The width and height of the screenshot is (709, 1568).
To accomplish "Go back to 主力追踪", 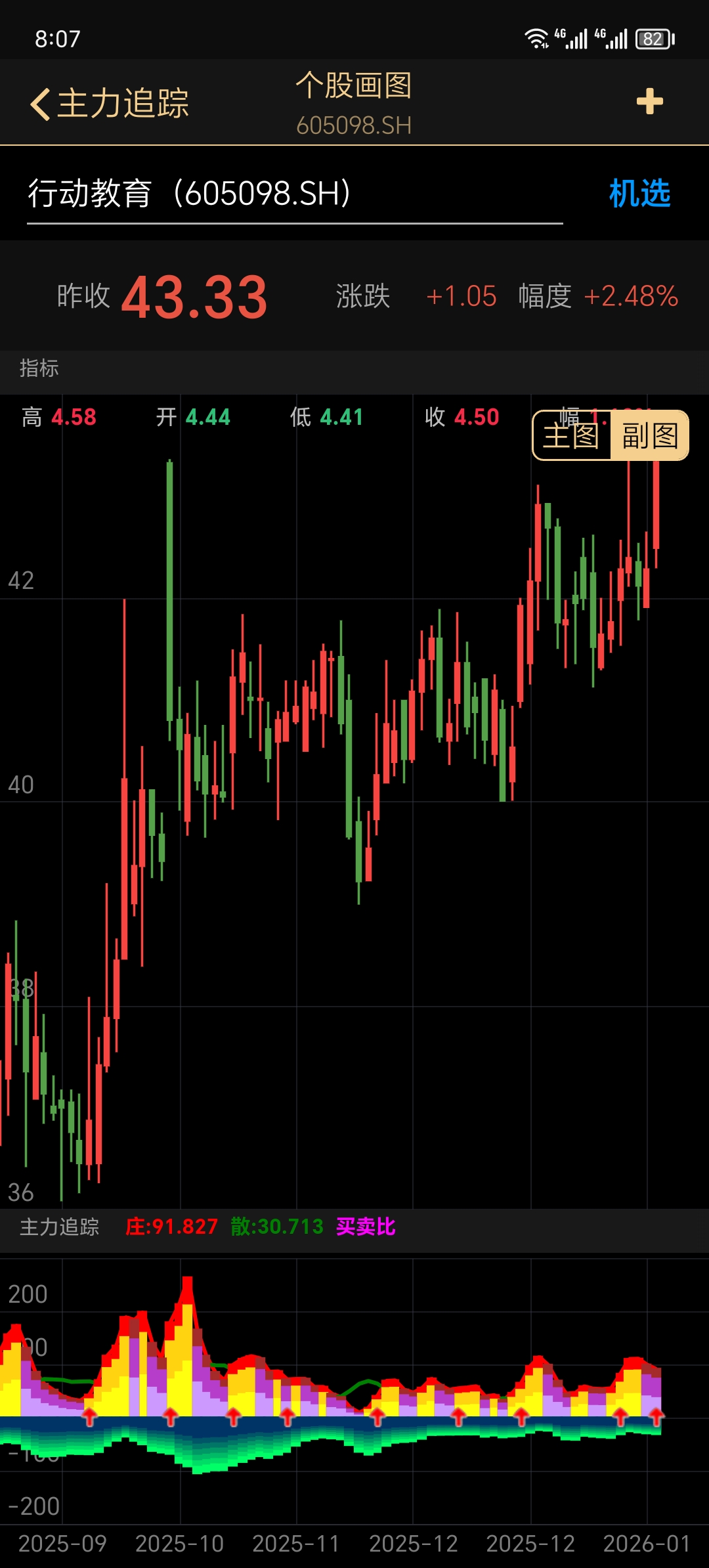I will coord(110,103).
